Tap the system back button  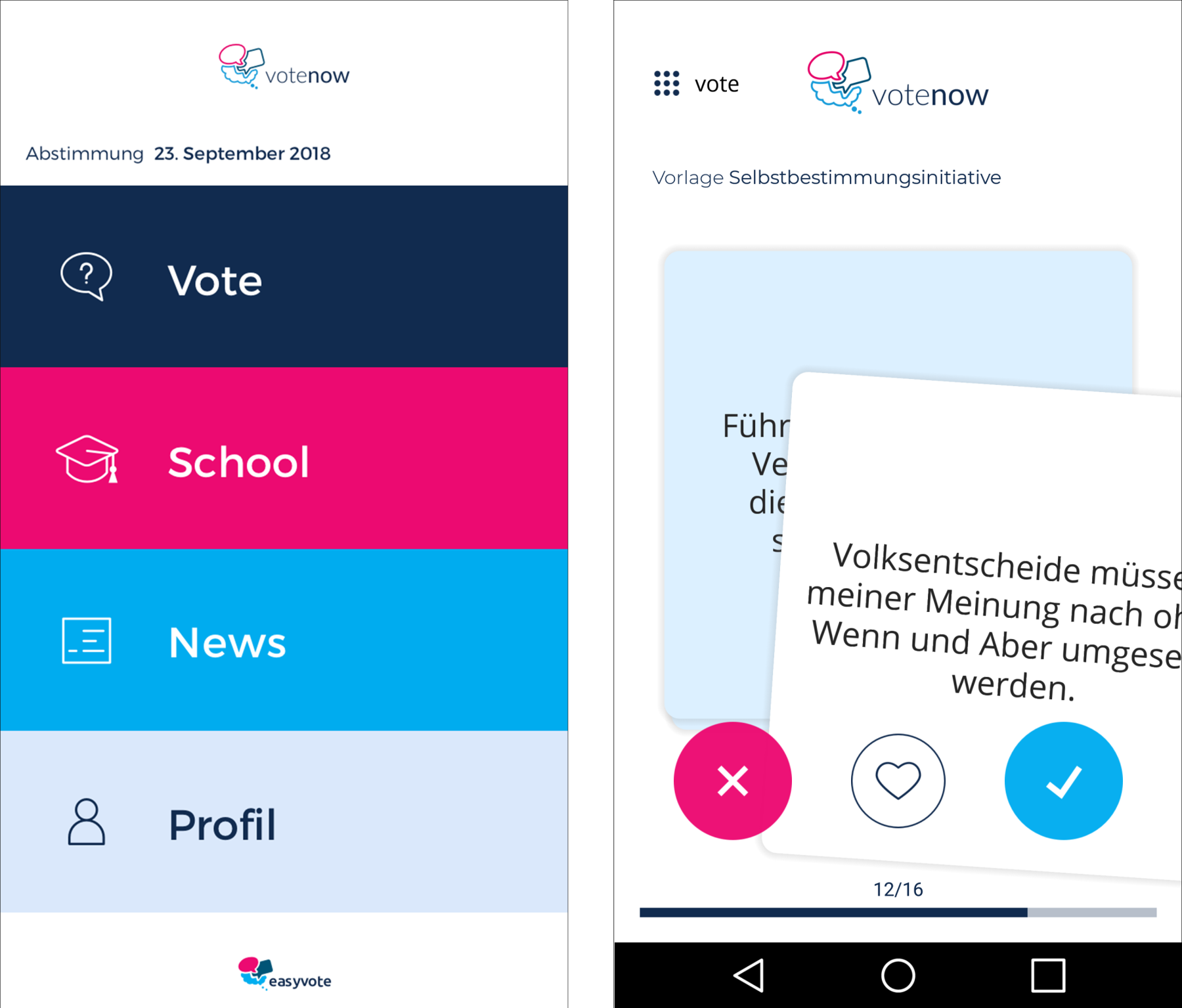pos(749,975)
